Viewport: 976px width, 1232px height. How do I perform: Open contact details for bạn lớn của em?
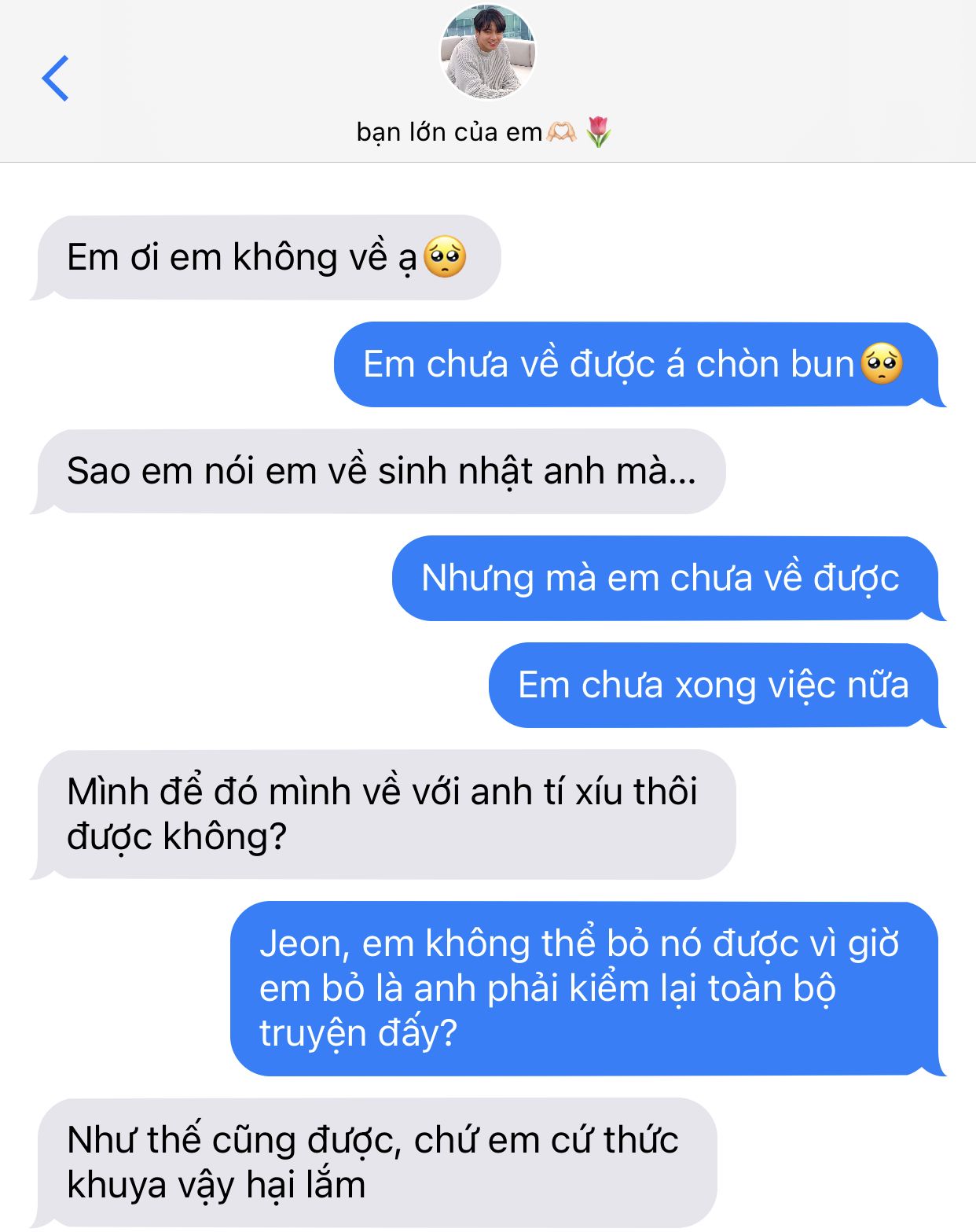coord(486,53)
